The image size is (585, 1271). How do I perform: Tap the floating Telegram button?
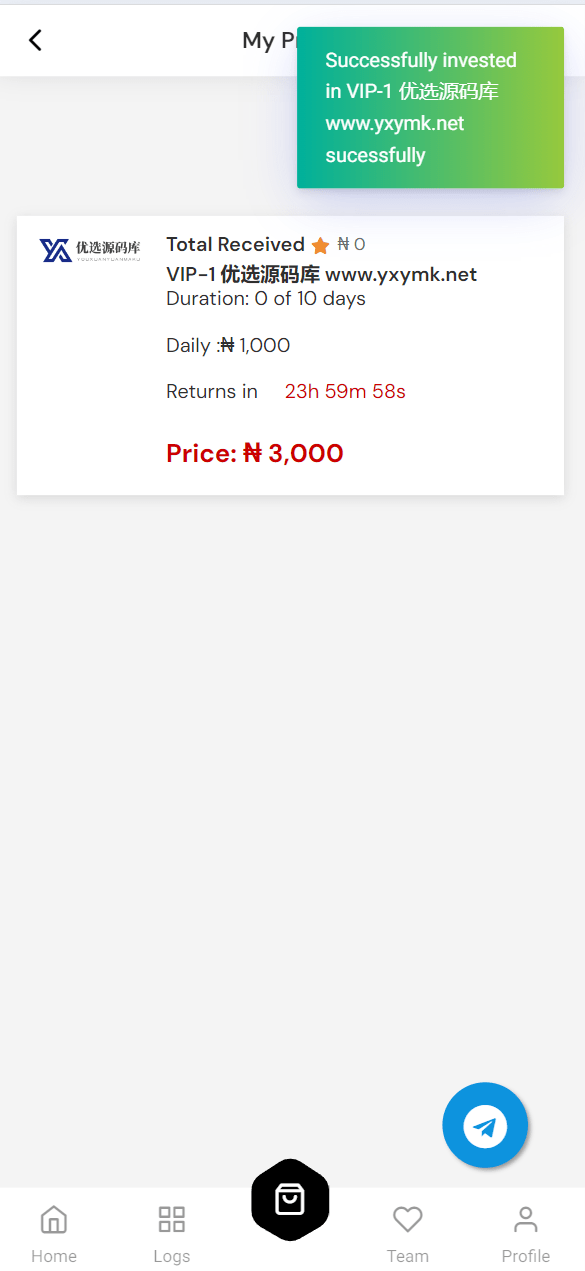[485, 1126]
